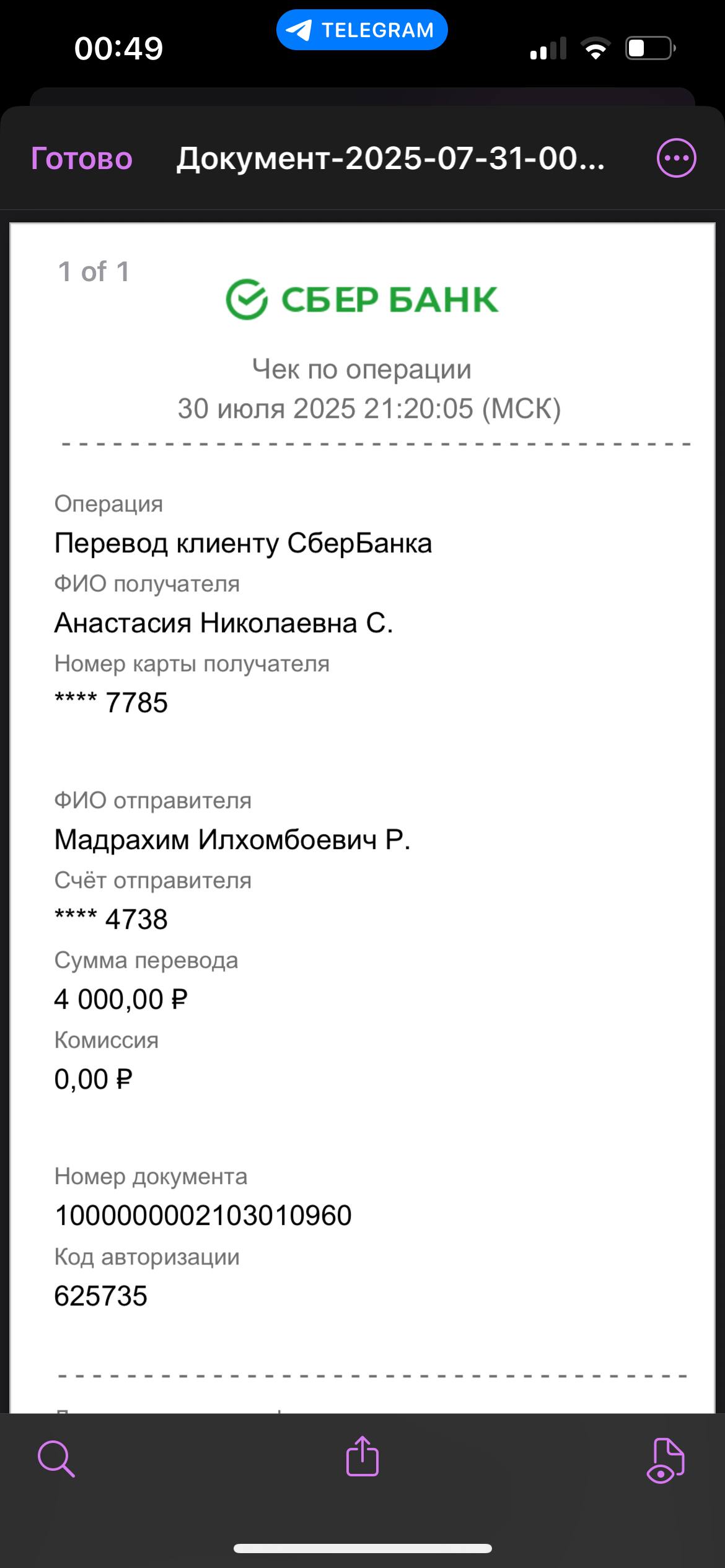The width and height of the screenshot is (725, 1568).
Task: Return to Telegram via the status pill
Action: (x=362, y=30)
